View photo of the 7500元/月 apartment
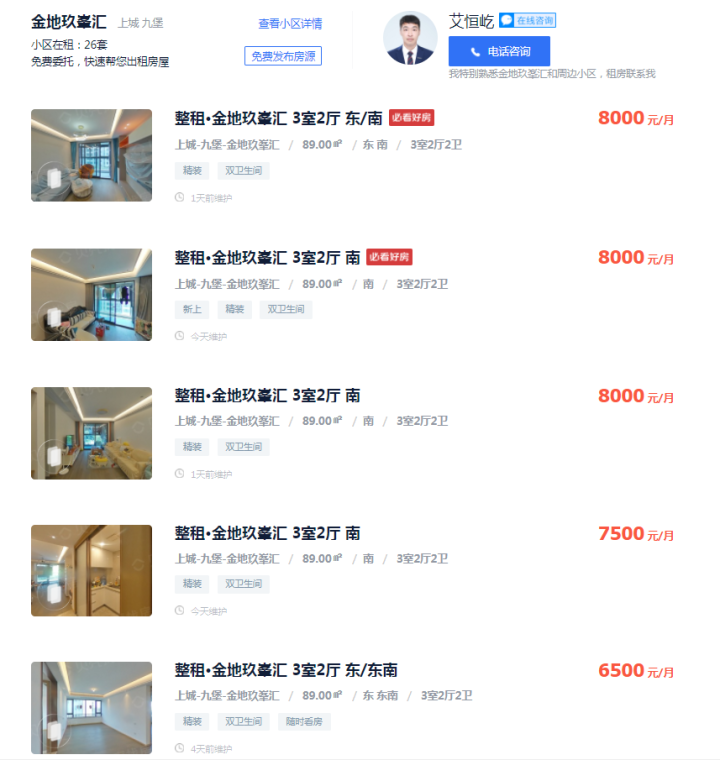The height and width of the screenshot is (760, 720). (x=91, y=570)
